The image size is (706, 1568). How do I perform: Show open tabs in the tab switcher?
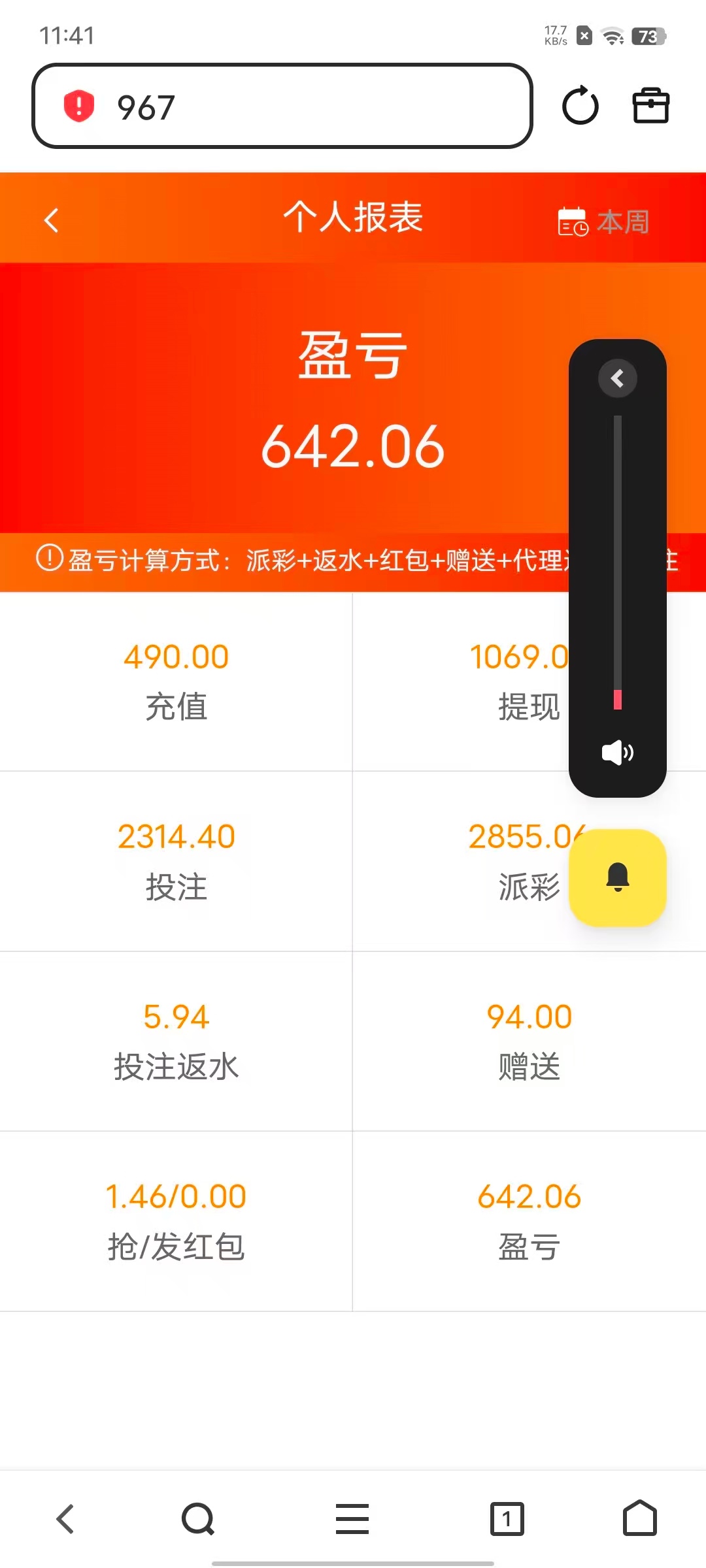tap(507, 1518)
